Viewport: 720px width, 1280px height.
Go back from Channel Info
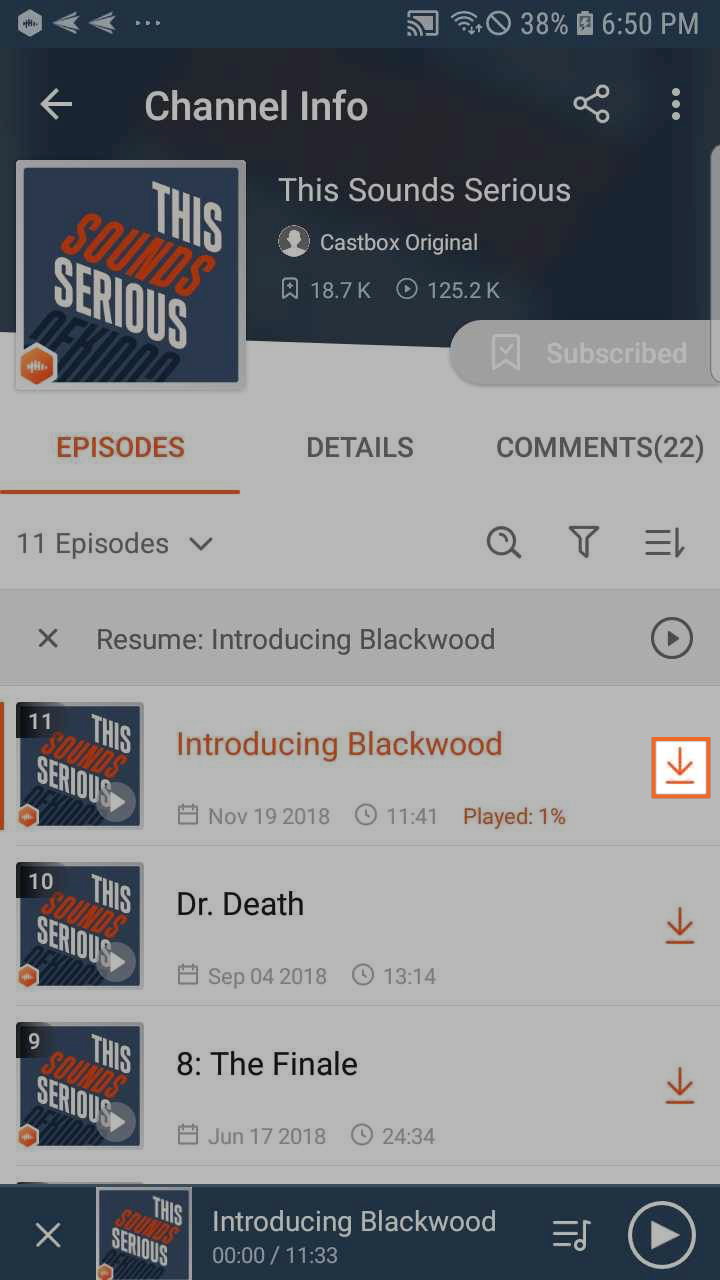[56, 105]
